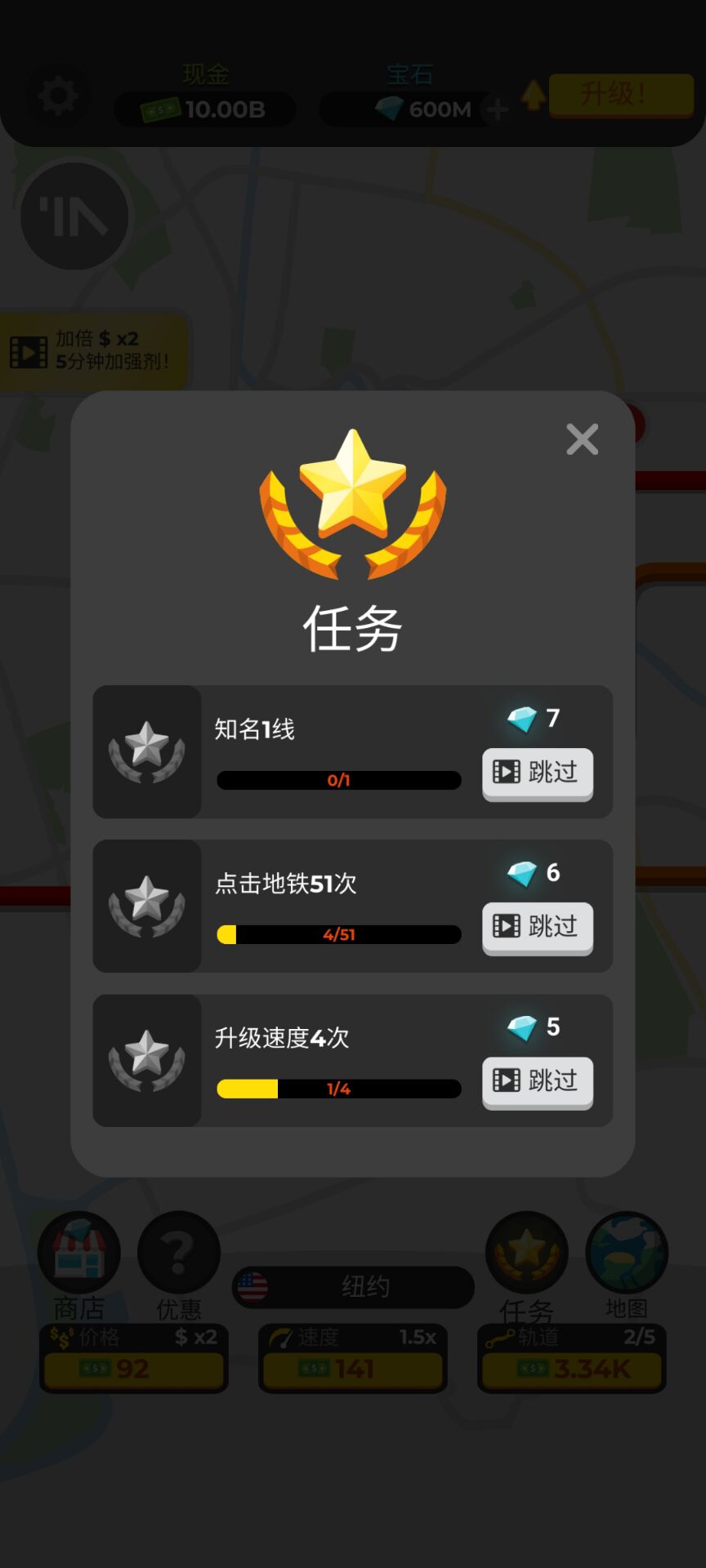This screenshot has width=706, height=1568.
Task: Skip the 升级速度4次 mission via video
Action: 537,1081
